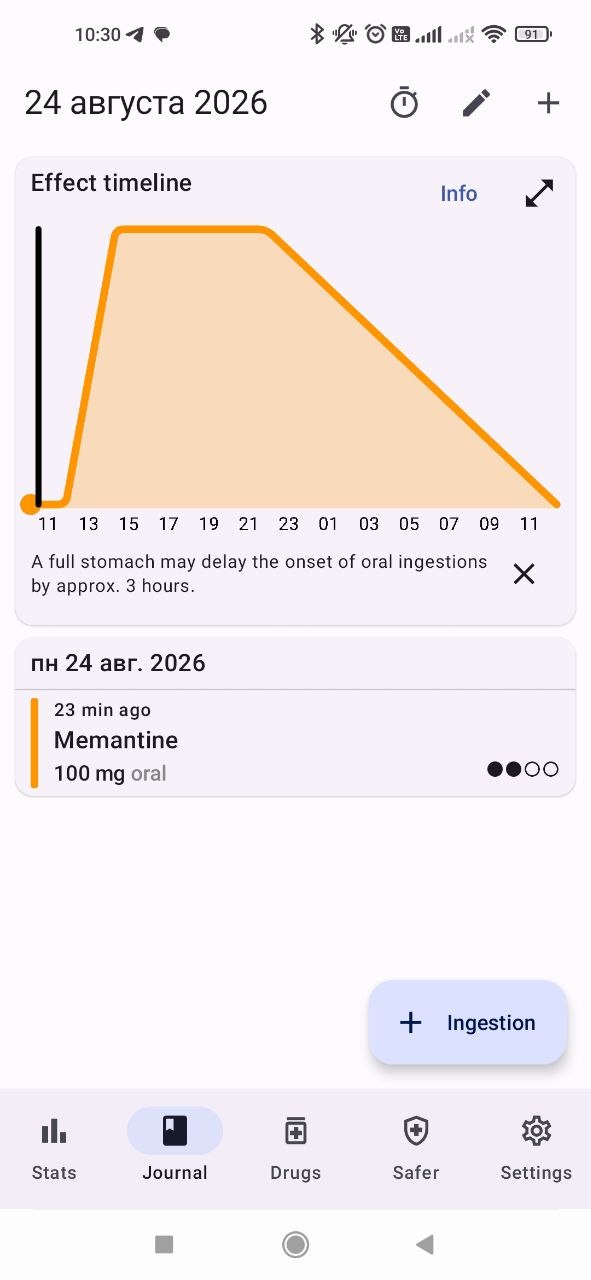591x1280 pixels.
Task: Return to the home screen
Action: pos(295,1244)
